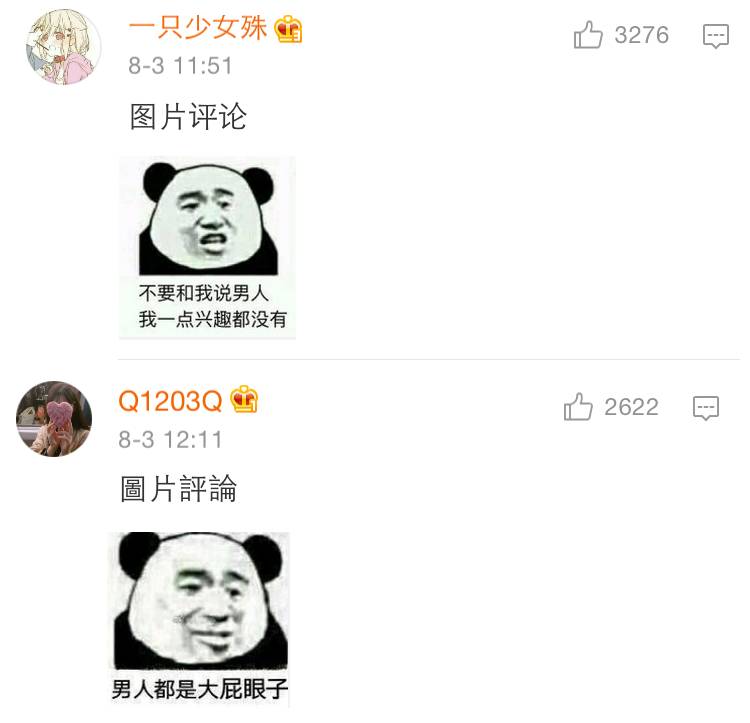Reply to Q1203Q's comment
Image resolution: width=750 pixels, height=723 pixels.
[x=706, y=407]
